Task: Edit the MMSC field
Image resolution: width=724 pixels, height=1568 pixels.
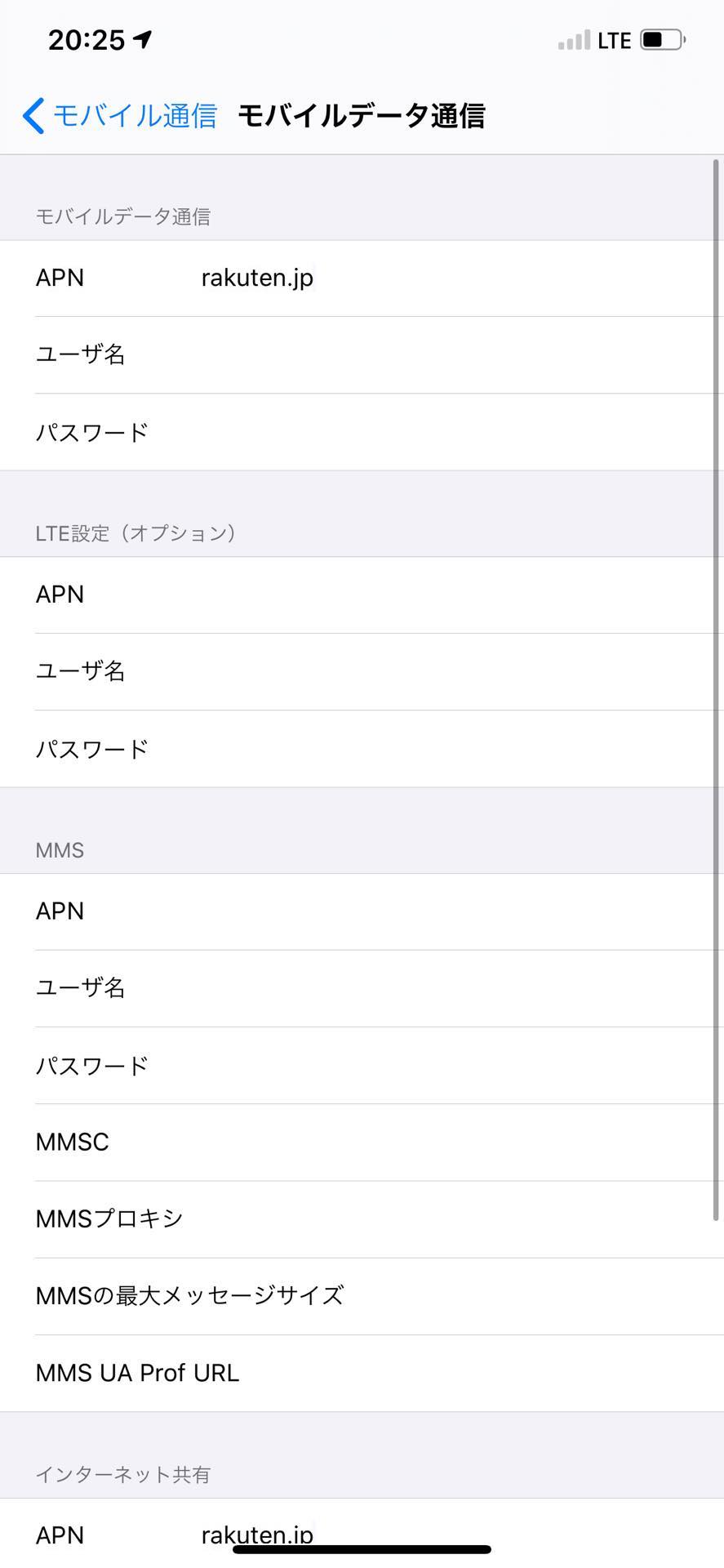Action: click(x=362, y=1143)
